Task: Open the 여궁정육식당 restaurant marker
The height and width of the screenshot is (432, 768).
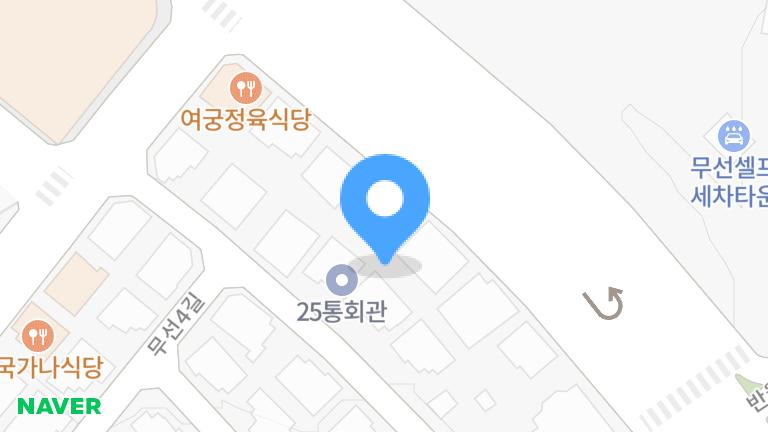Action: [245, 87]
